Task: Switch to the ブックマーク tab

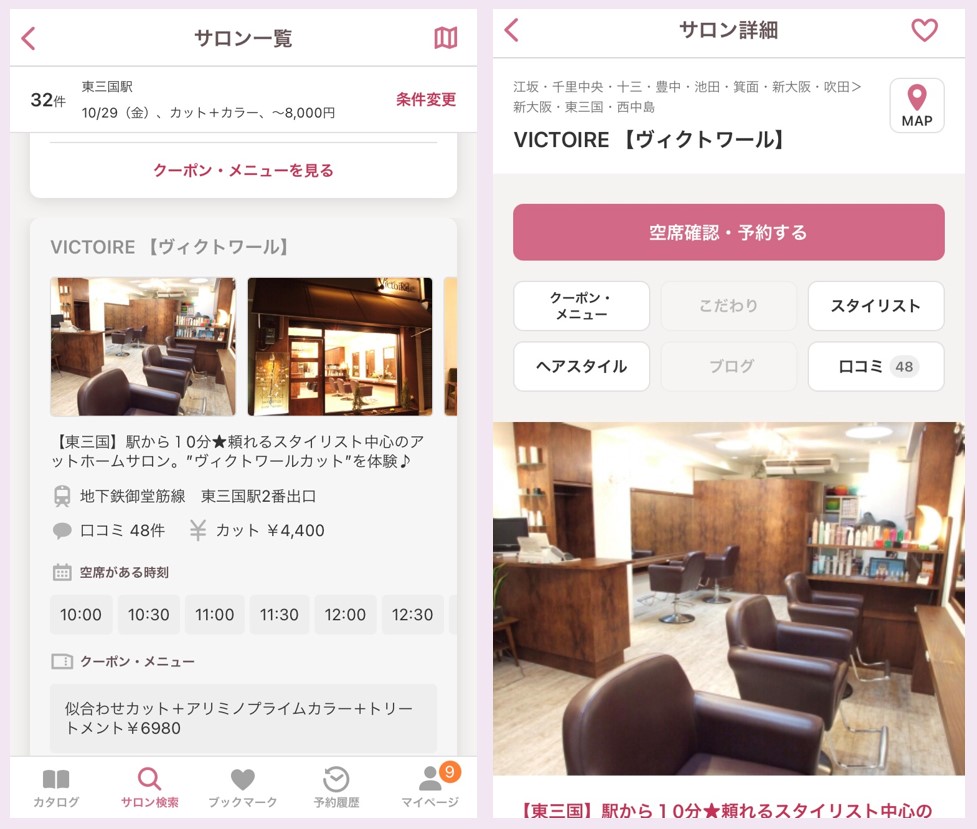Action: tap(243, 788)
